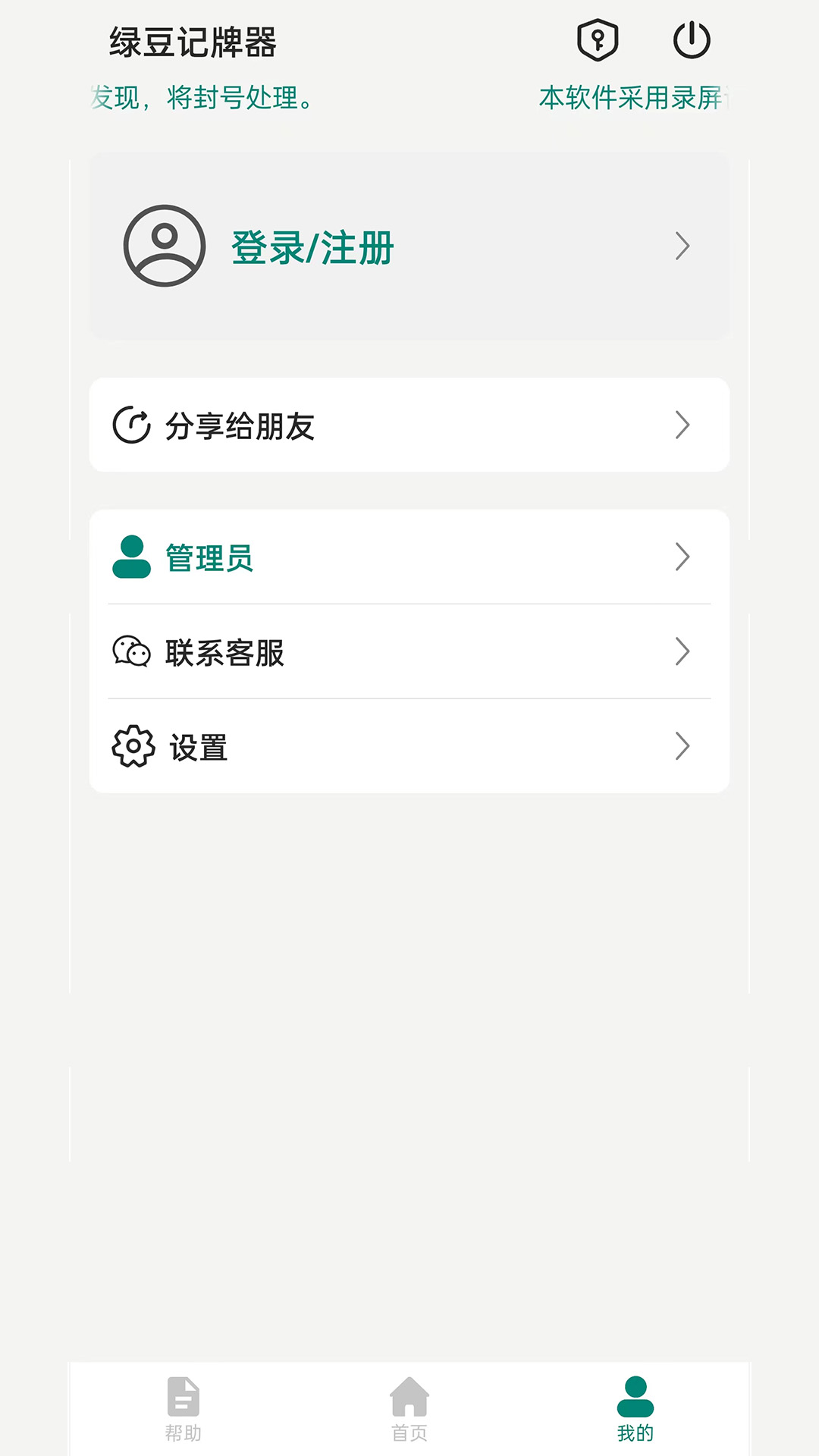Expand the 登录/注册 row chevron
The image size is (819, 1456).
click(683, 246)
